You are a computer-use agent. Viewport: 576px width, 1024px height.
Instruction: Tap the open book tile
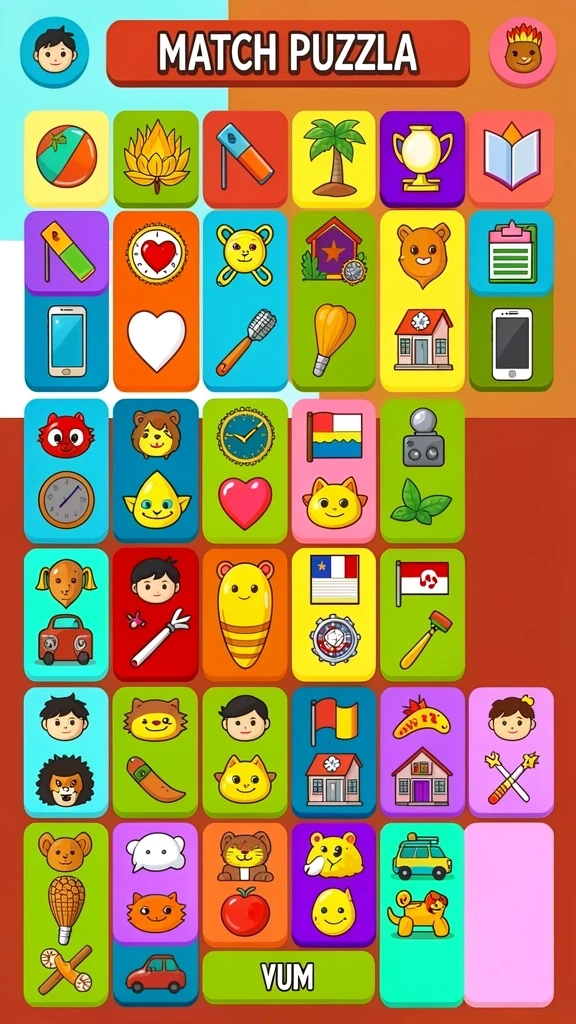(511, 159)
